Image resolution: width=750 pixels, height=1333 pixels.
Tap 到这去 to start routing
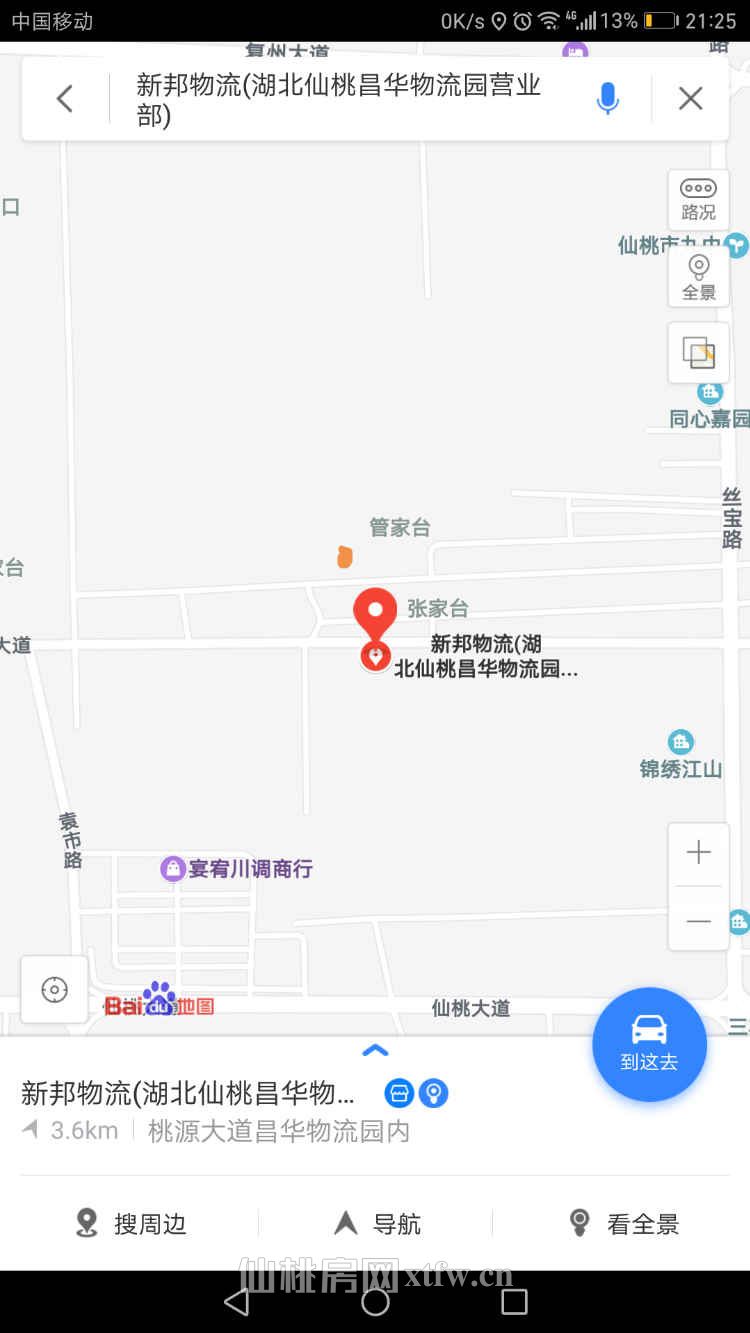click(649, 1044)
